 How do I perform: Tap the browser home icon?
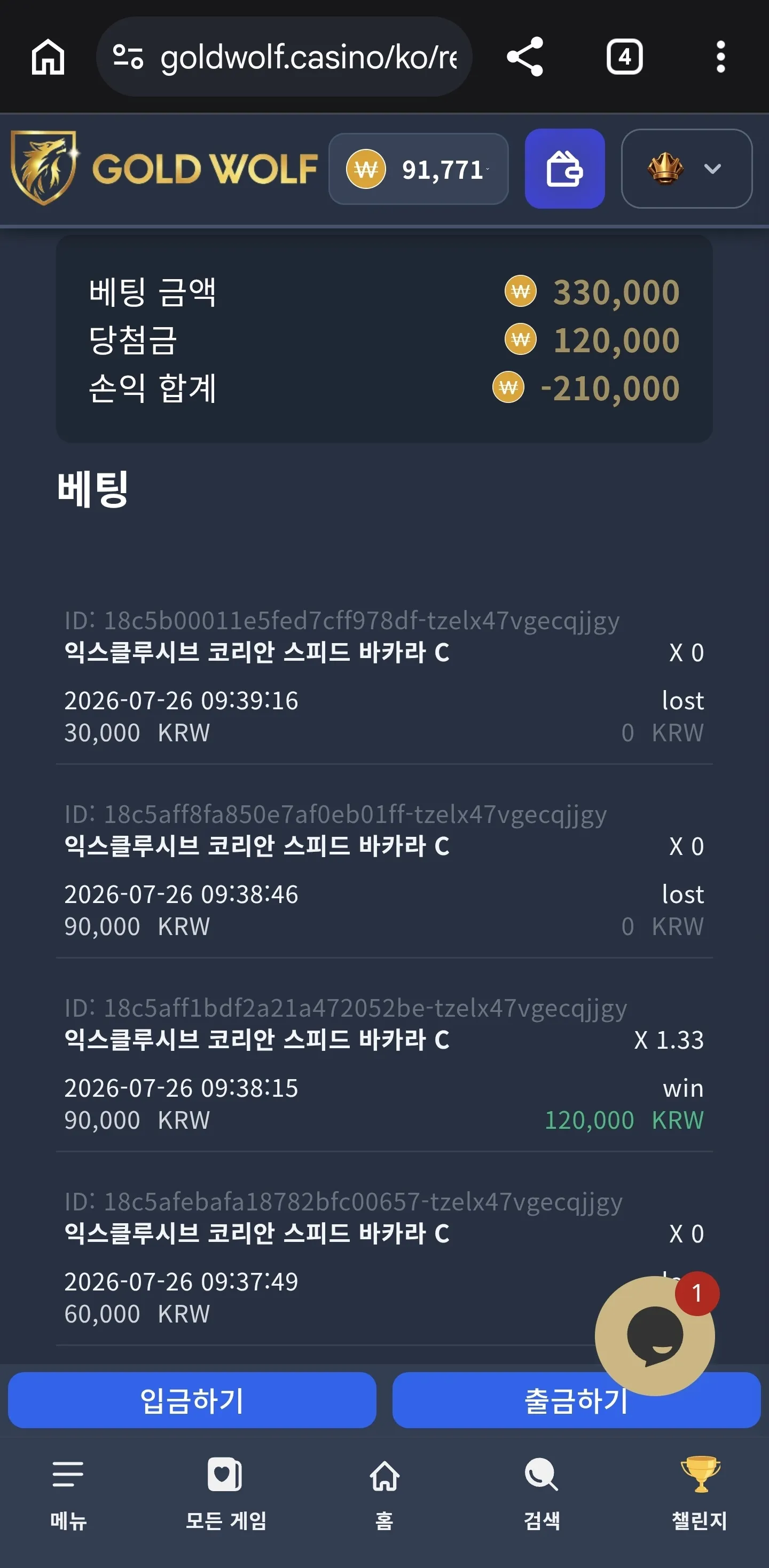(x=48, y=57)
